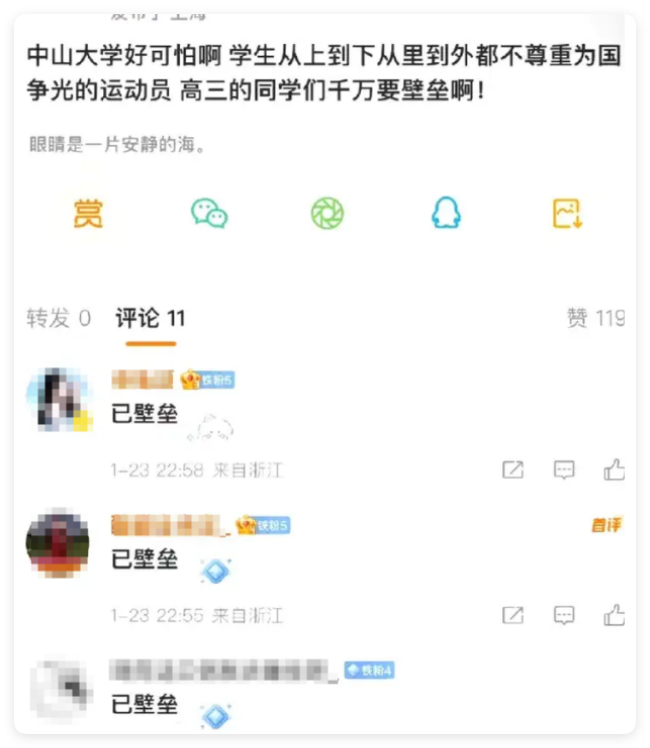This screenshot has height=748, width=650.
Task: Reply to the comment posted at 1-23 22:58
Action: click(x=564, y=470)
